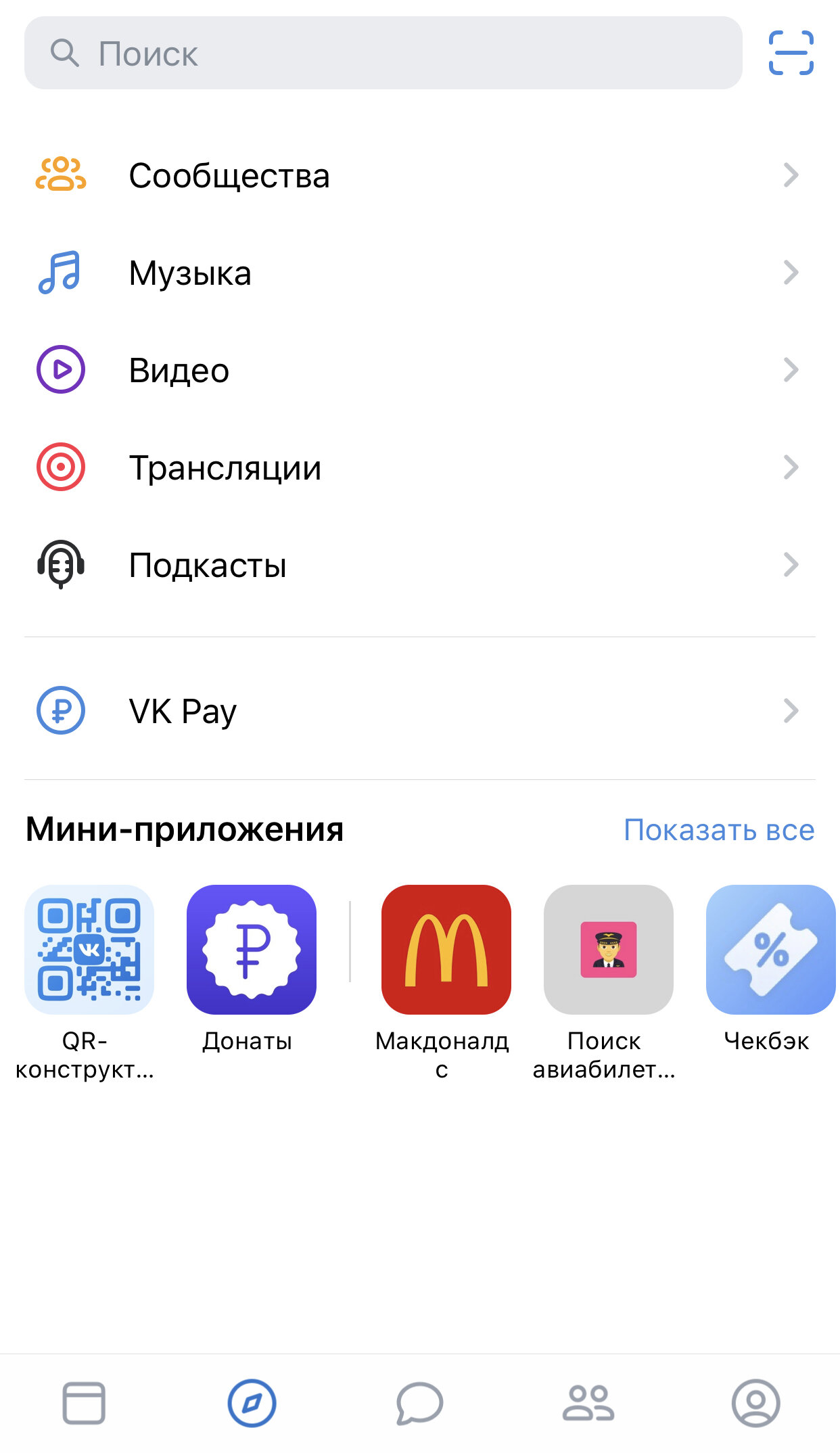Go to the friends tab
Image resolution: width=840 pixels, height=1453 pixels.
(x=588, y=1403)
